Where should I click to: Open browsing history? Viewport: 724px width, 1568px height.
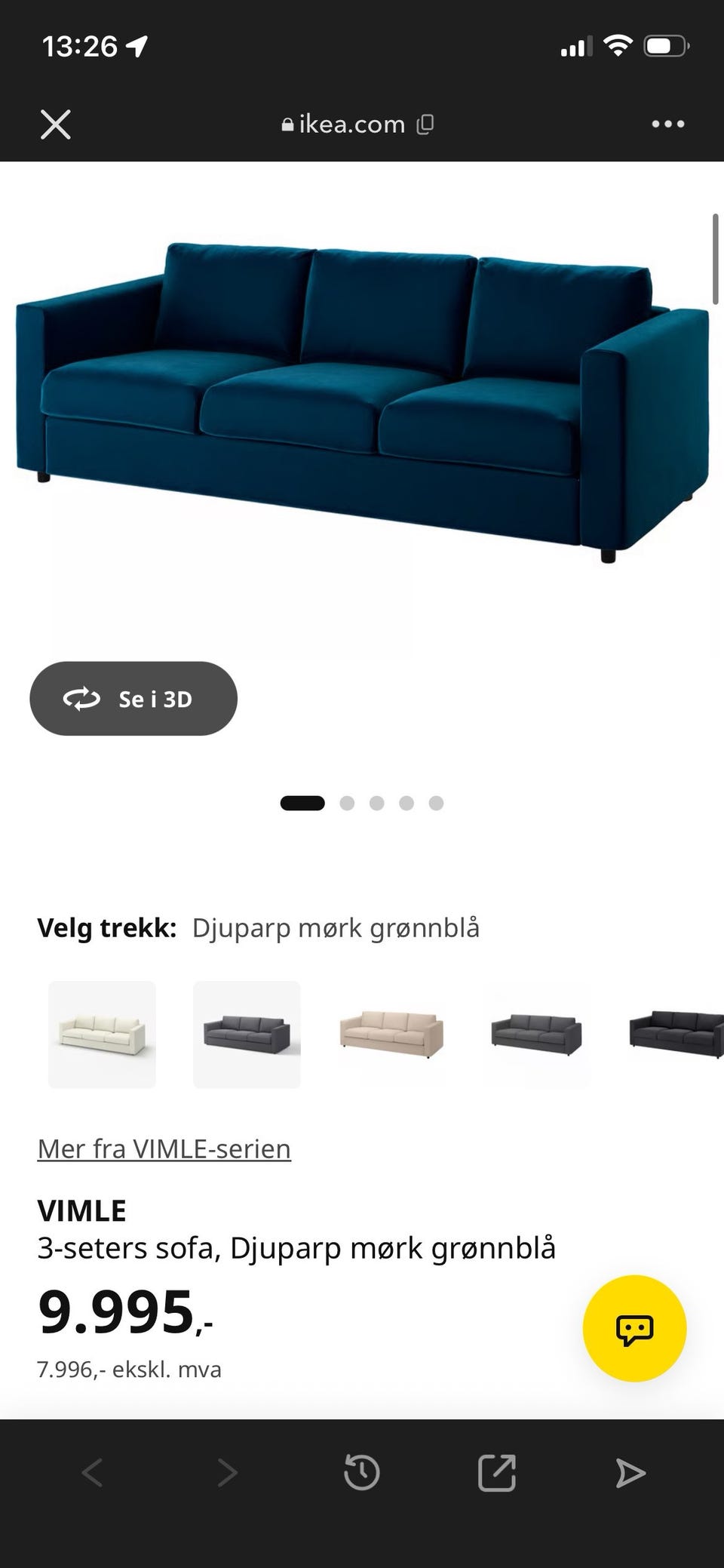tap(361, 1472)
